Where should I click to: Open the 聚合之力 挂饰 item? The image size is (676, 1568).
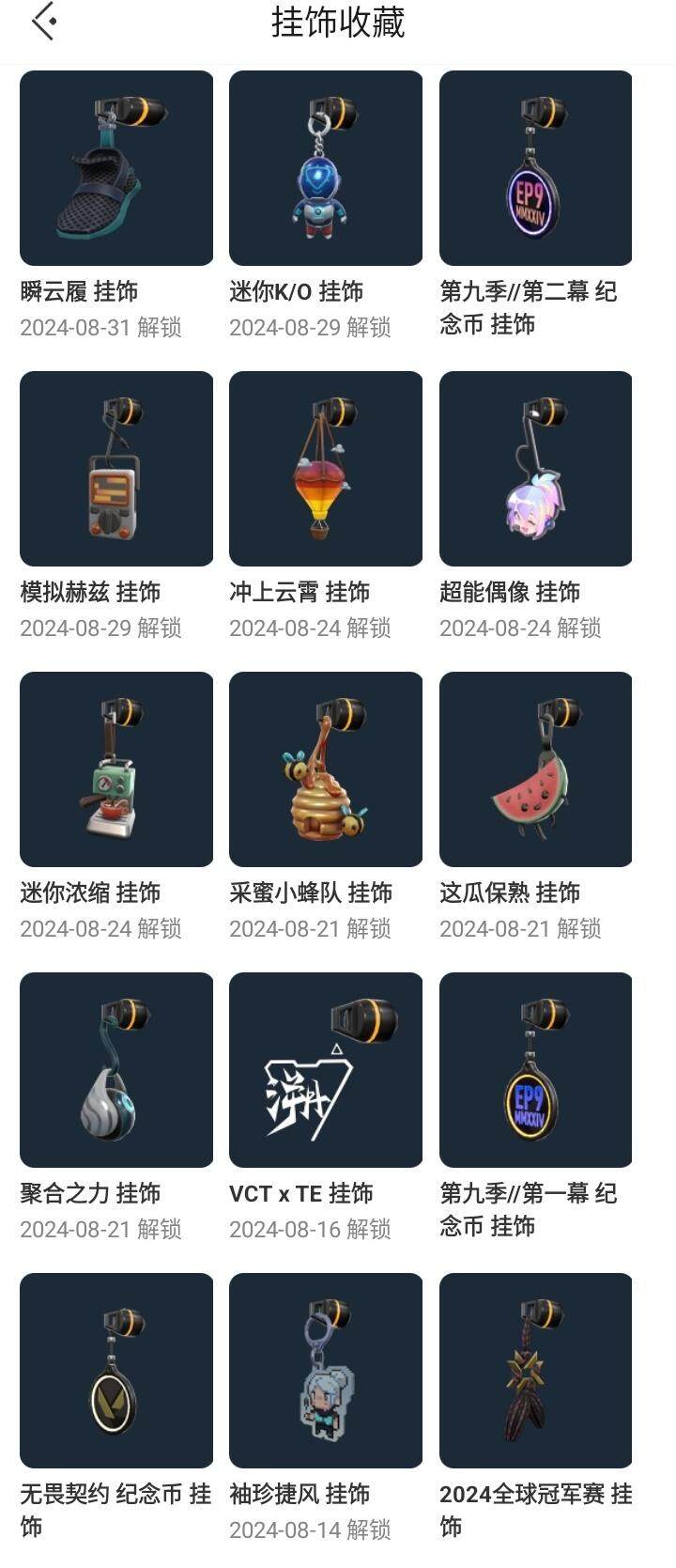click(116, 1070)
